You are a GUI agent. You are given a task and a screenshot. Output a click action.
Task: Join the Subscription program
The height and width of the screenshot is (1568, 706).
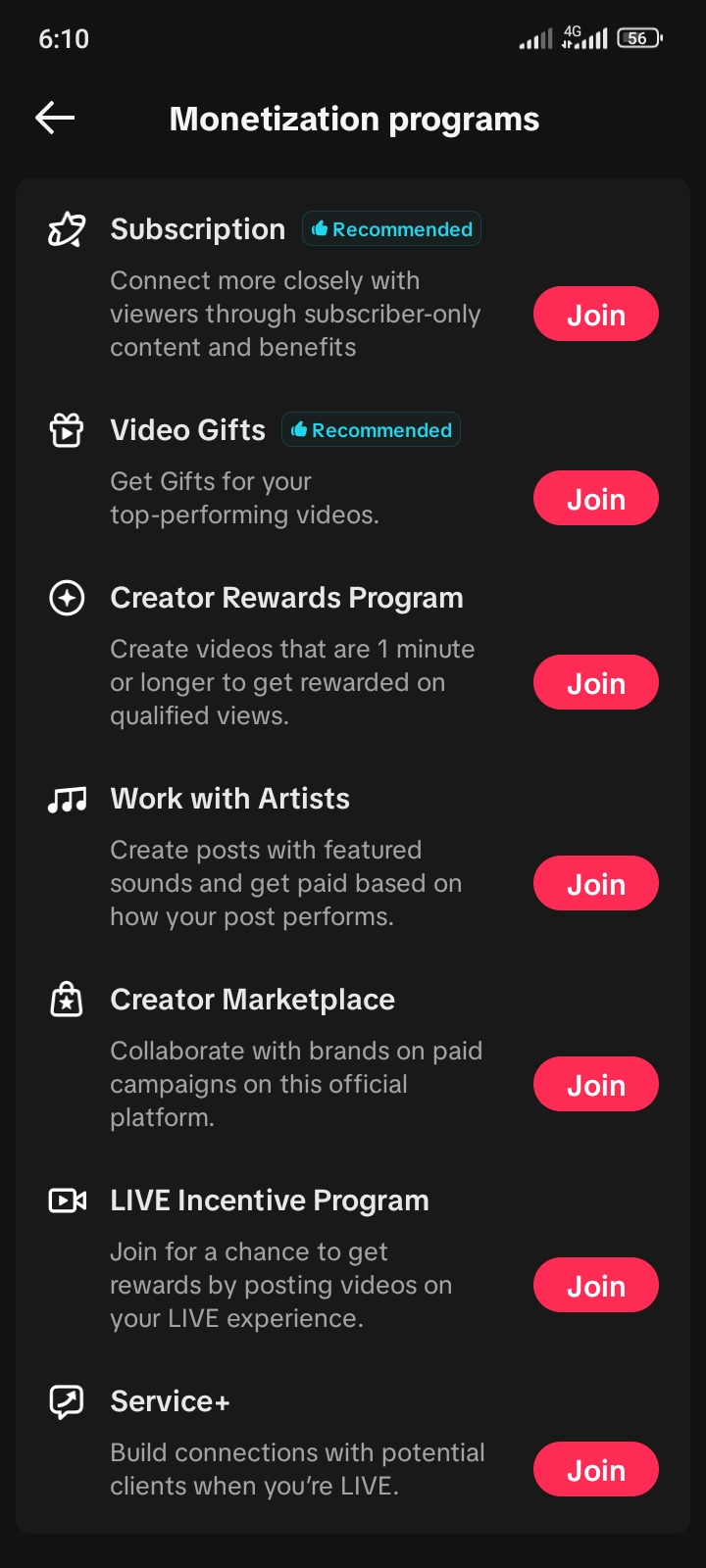[596, 315]
